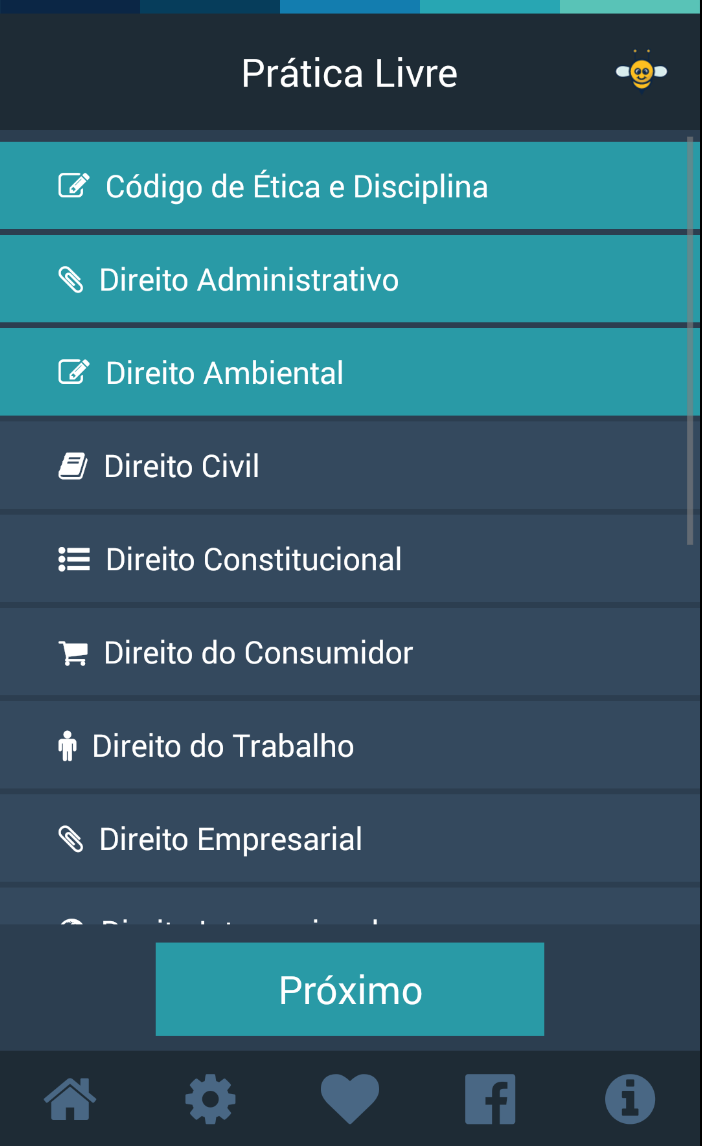Open favorites with the heart icon

coord(350,1099)
